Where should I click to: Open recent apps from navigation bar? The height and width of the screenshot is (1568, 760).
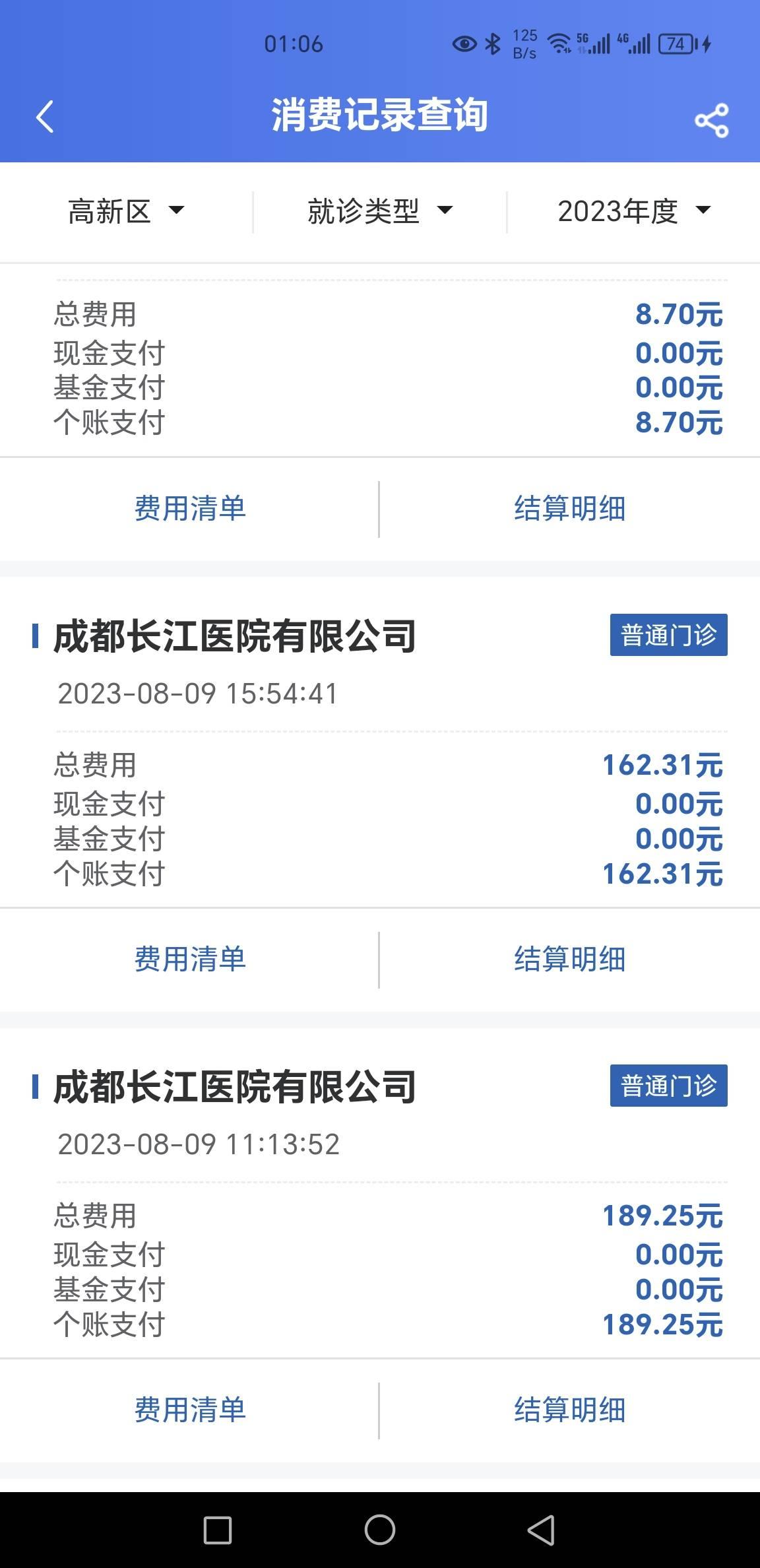218,1530
